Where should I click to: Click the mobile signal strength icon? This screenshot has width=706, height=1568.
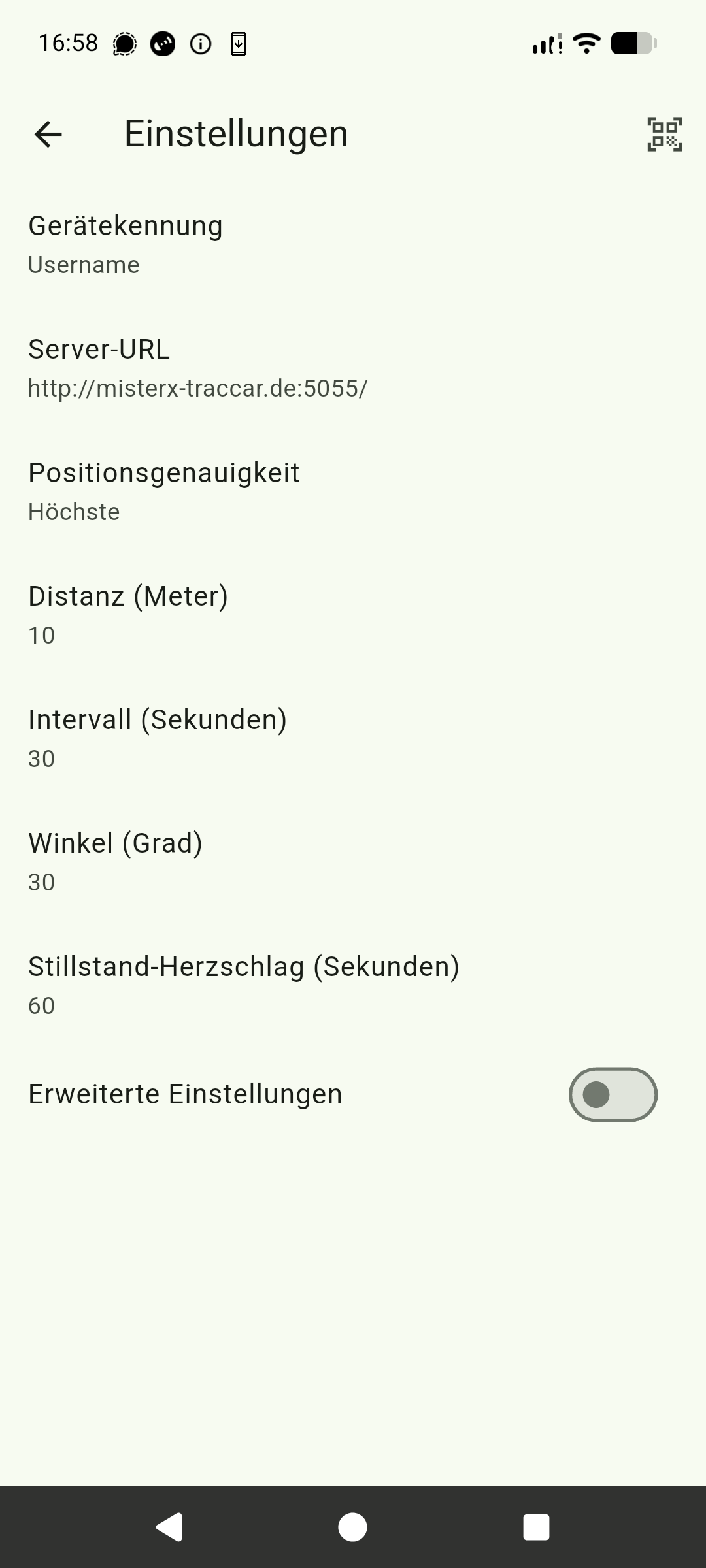point(546,42)
